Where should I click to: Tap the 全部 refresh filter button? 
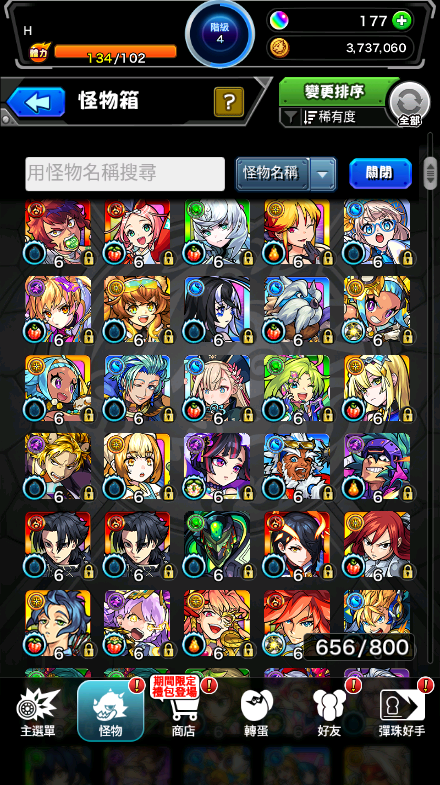(409, 104)
